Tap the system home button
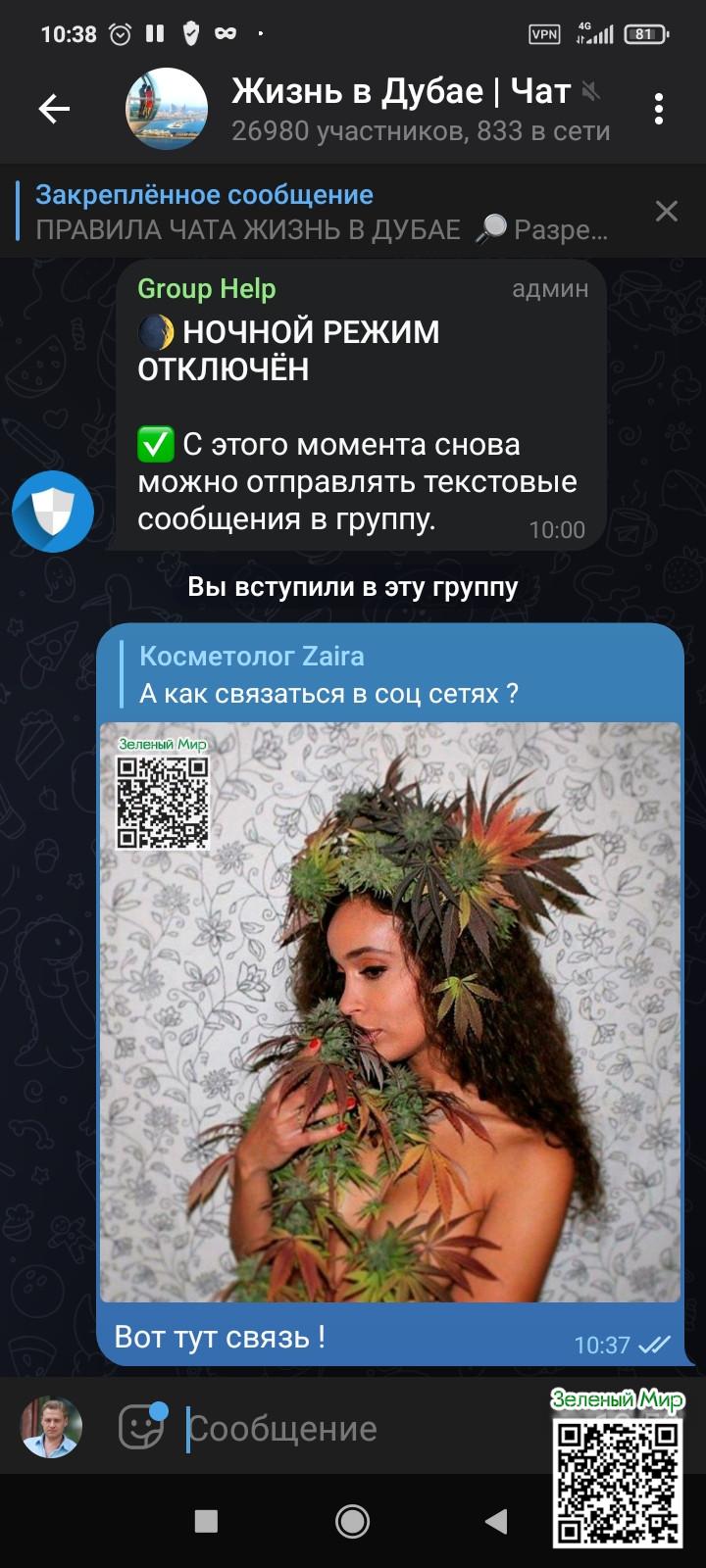 click(353, 1521)
